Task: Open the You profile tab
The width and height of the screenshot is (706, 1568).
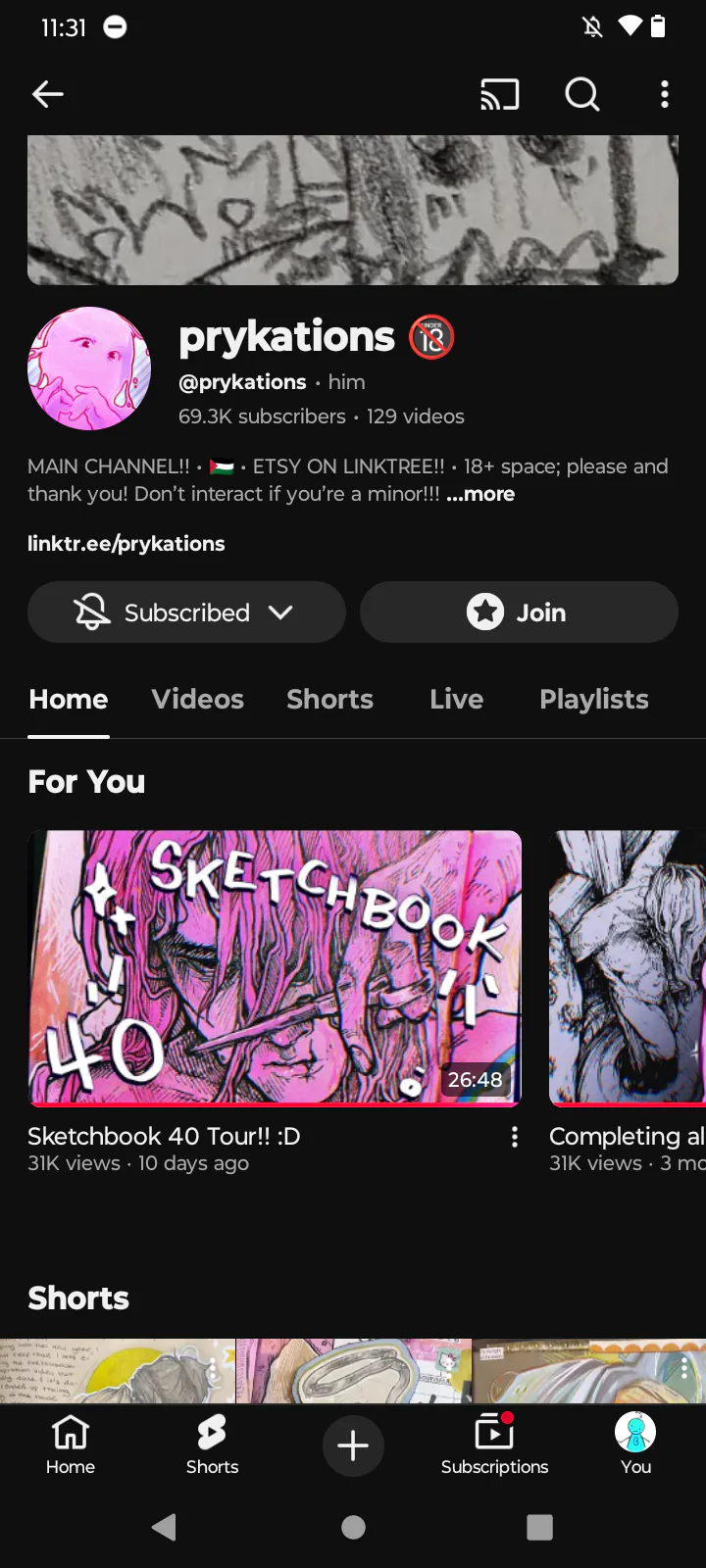Action: point(635,1445)
